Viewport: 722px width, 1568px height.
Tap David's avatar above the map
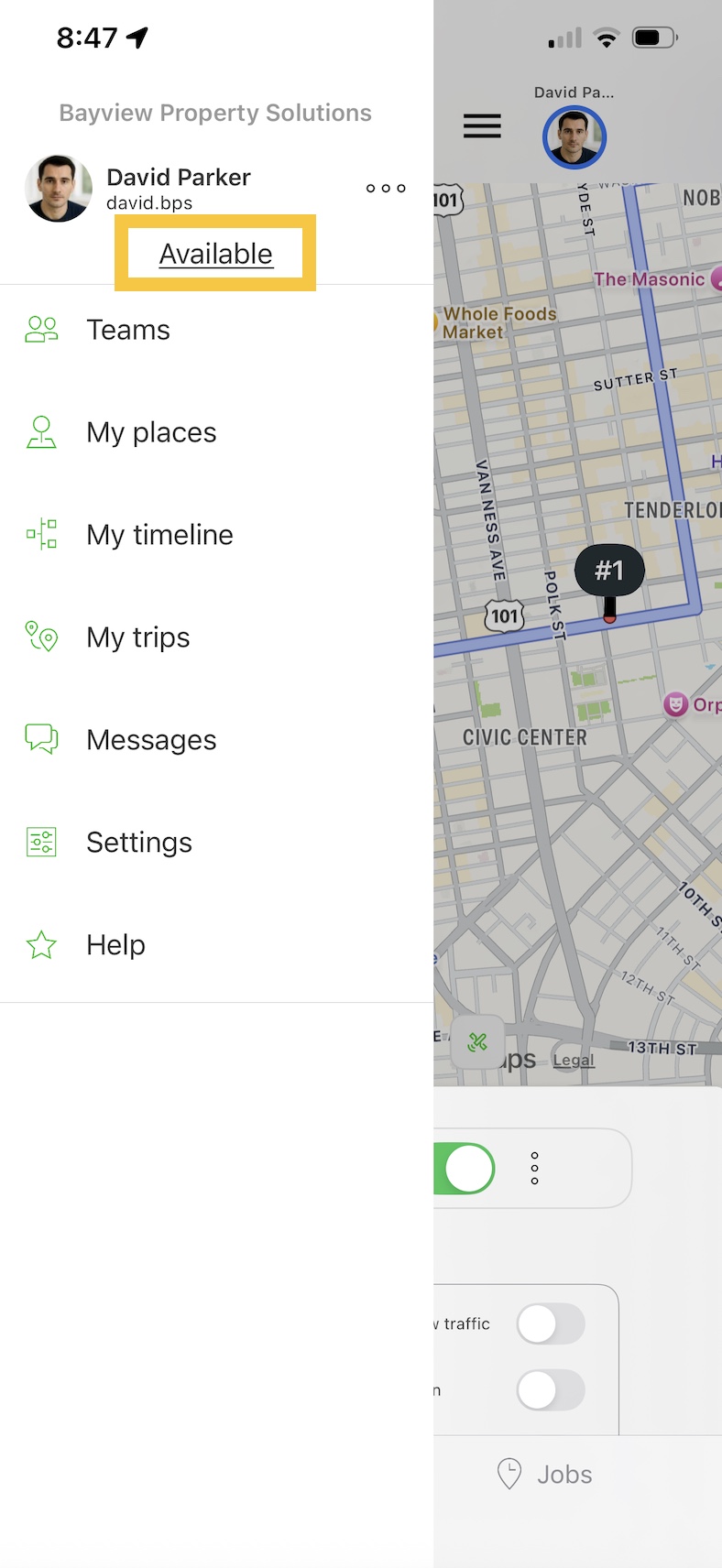574,137
